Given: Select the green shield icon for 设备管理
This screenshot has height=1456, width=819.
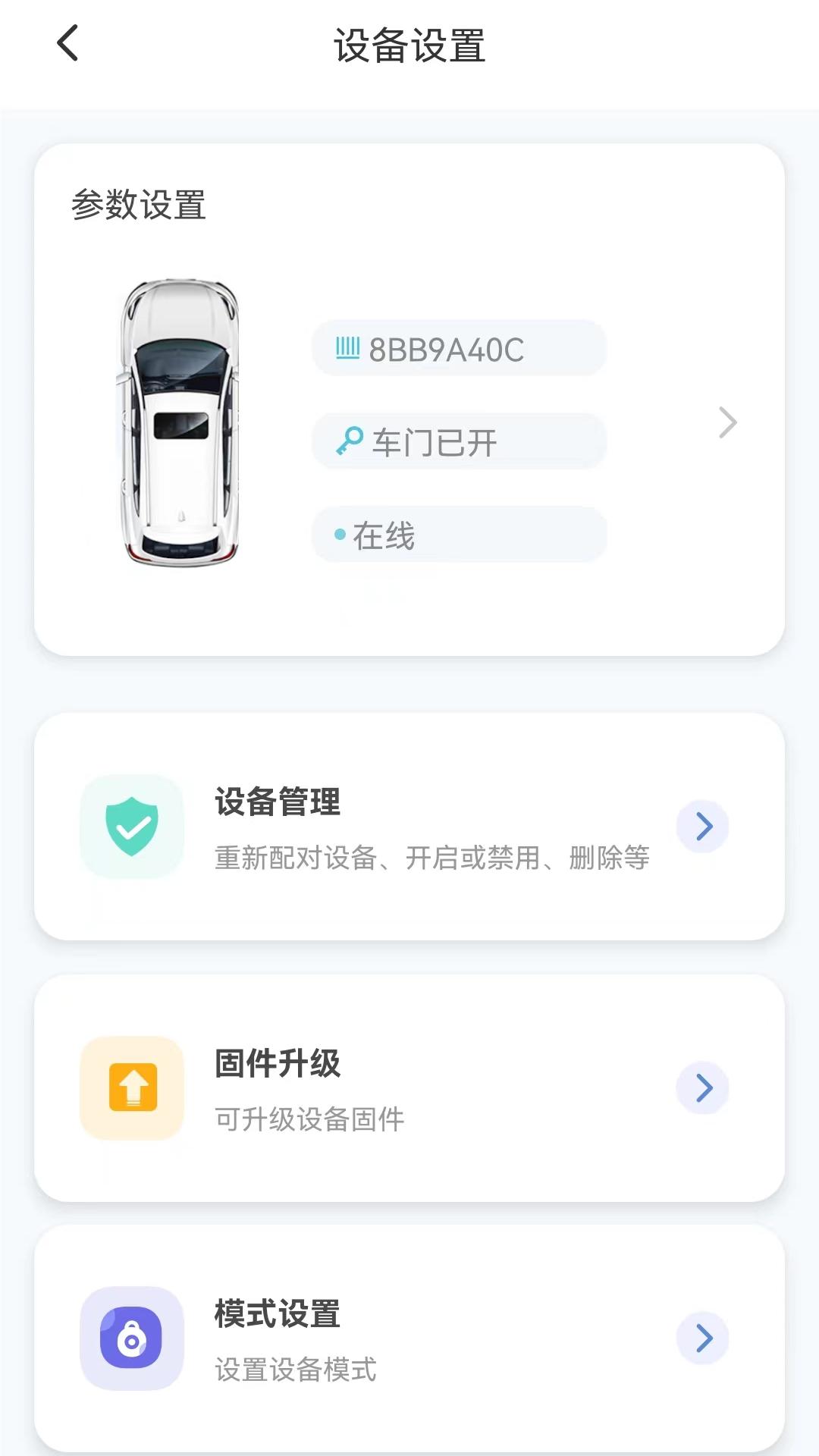Looking at the screenshot, I should pos(132,827).
